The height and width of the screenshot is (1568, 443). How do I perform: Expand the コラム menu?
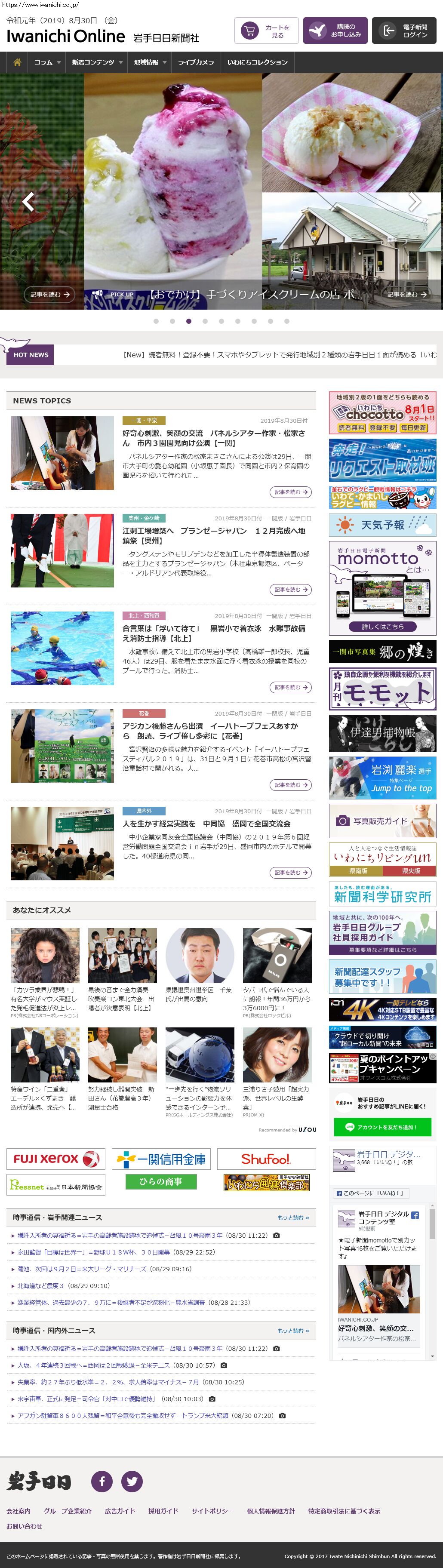click(x=47, y=62)
